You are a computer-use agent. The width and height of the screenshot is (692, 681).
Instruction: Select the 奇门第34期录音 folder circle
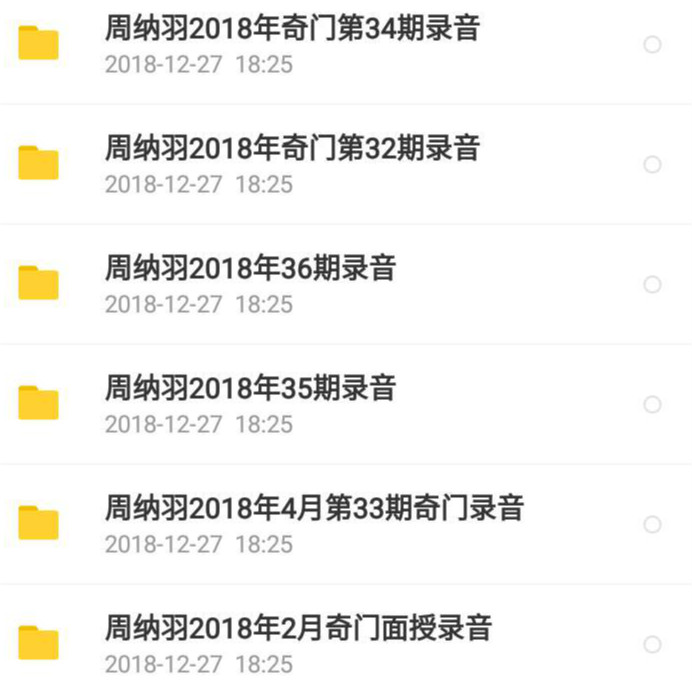tap(652, 45)
